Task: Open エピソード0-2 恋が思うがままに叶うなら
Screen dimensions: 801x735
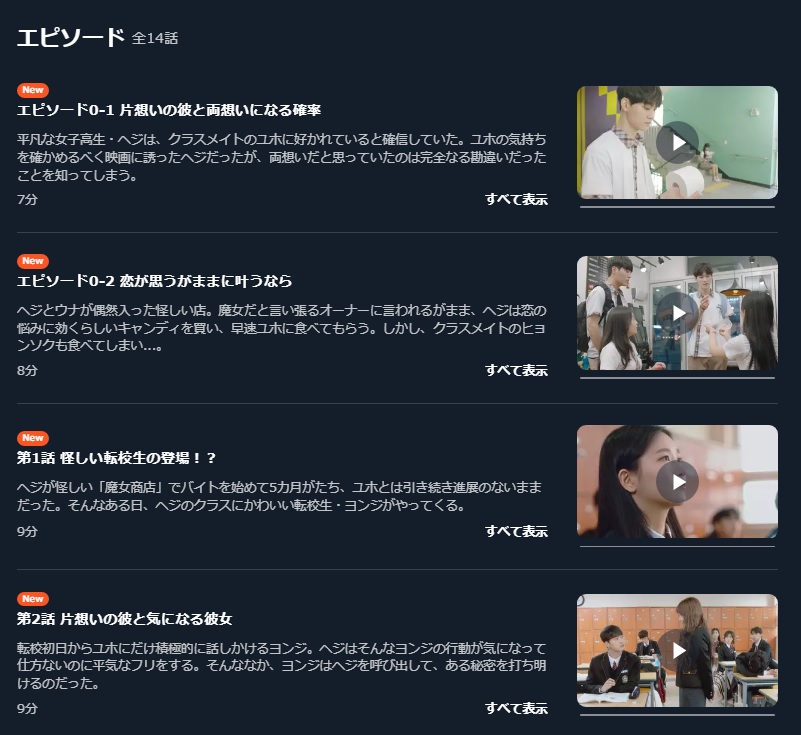Action: click(155, 281)
